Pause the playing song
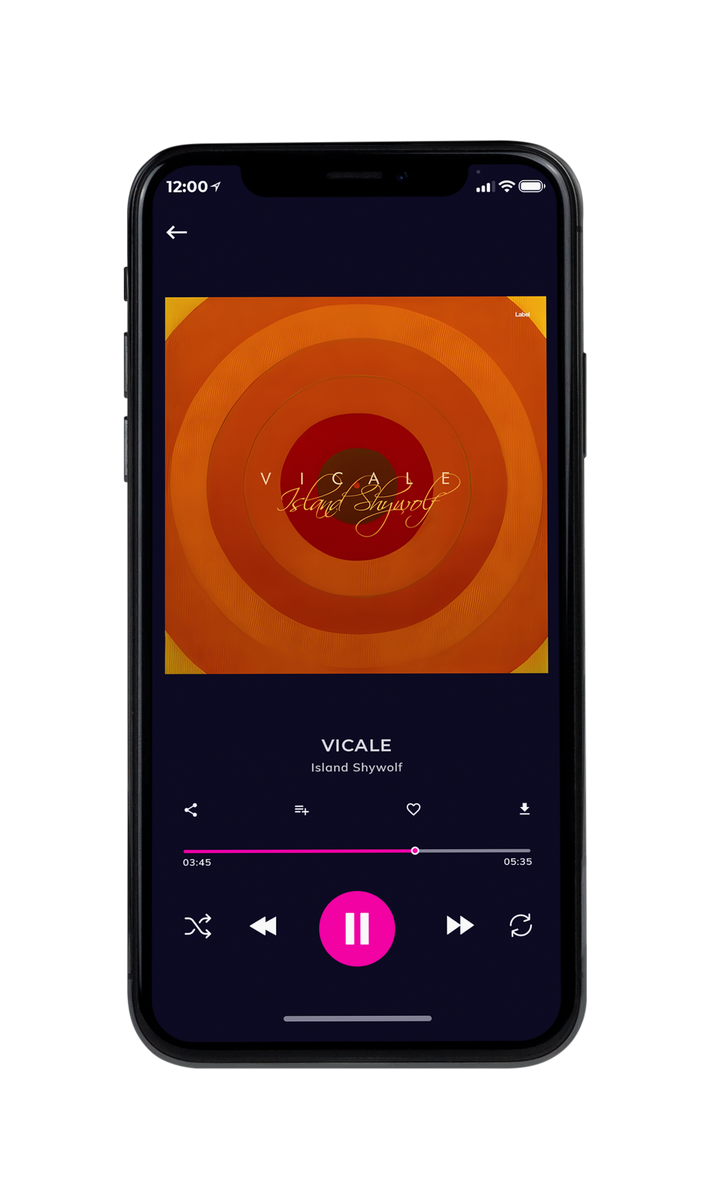 tap(357, 928)
